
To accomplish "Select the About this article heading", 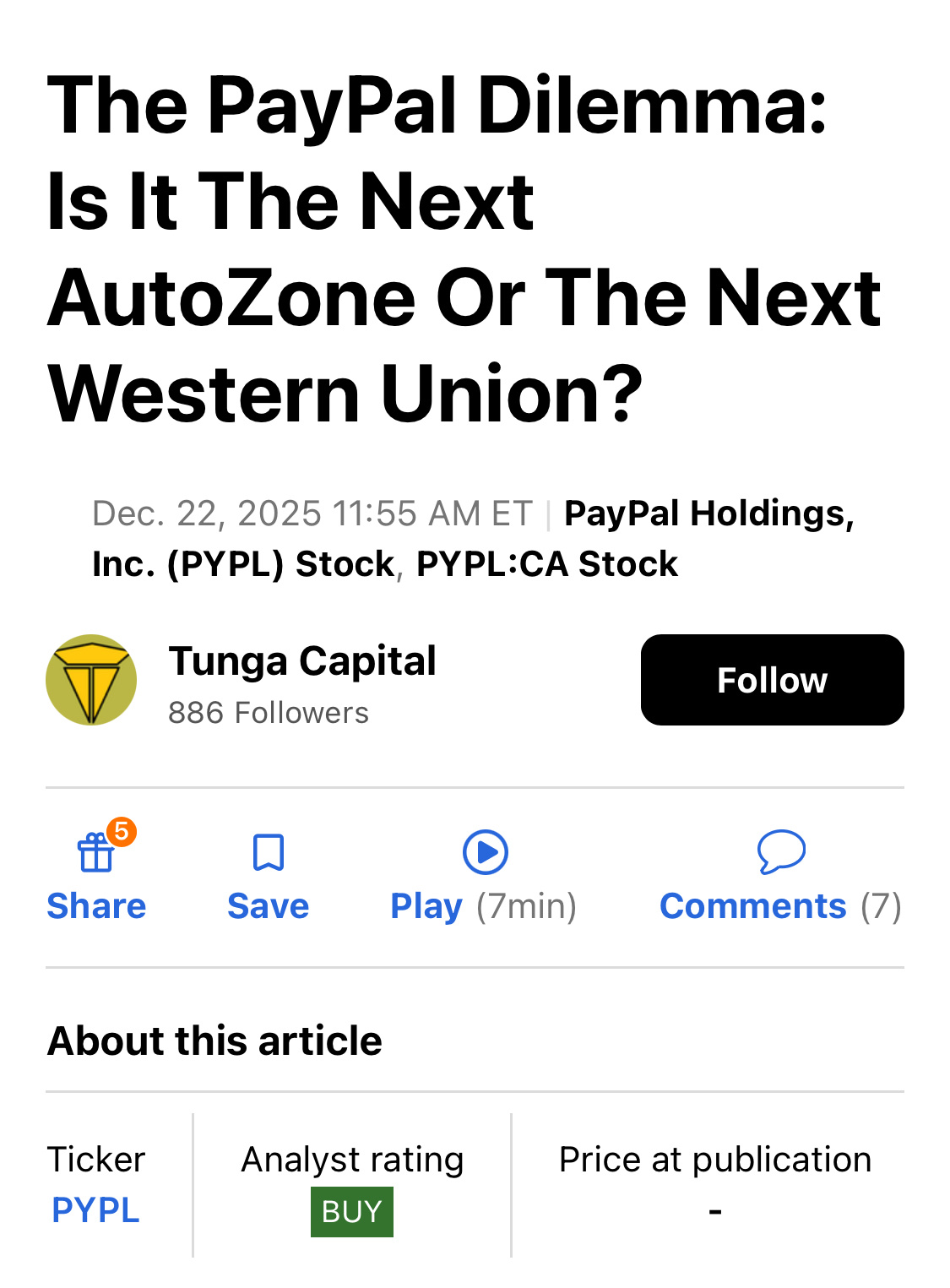I will (x=214, y=1040).
